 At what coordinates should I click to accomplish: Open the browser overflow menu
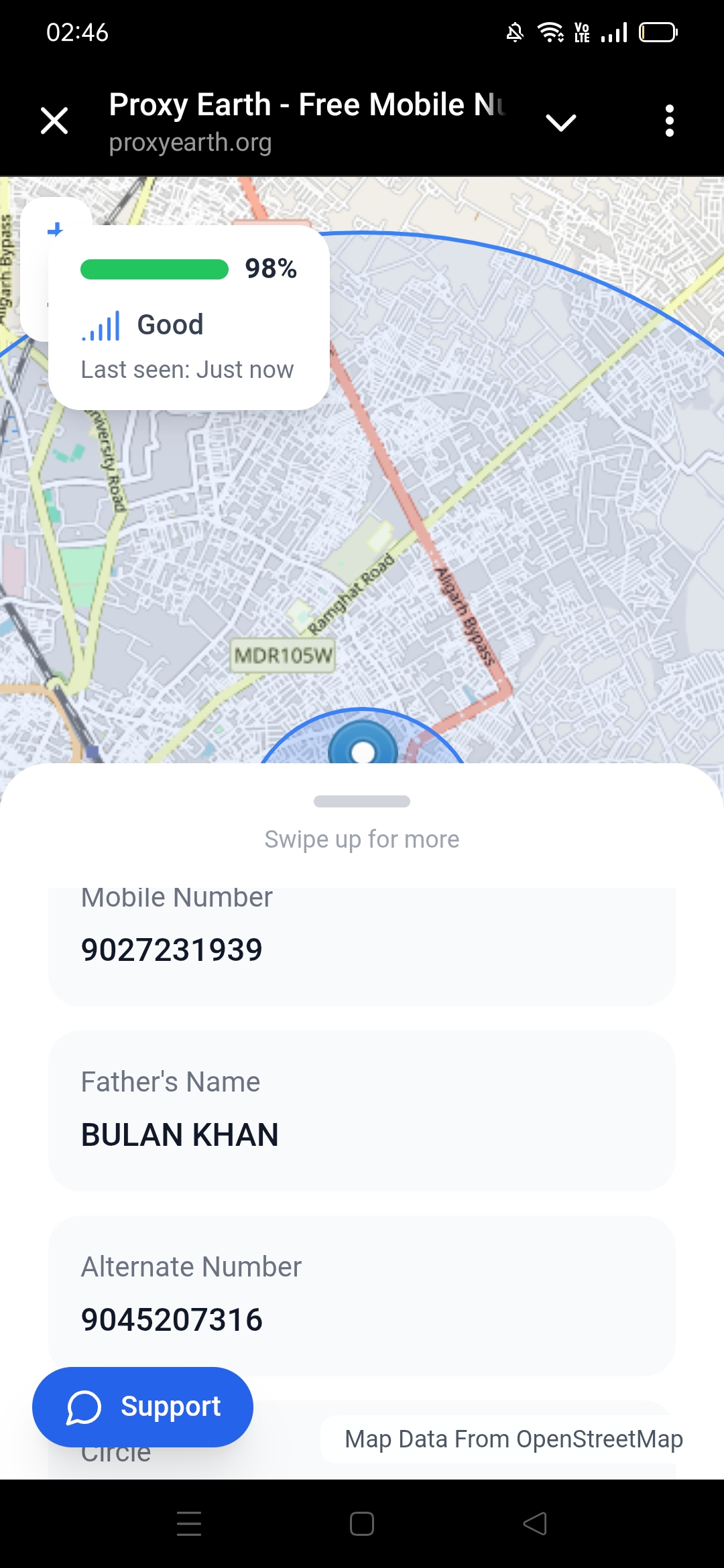pyautogui.click(x=669, y=121)
